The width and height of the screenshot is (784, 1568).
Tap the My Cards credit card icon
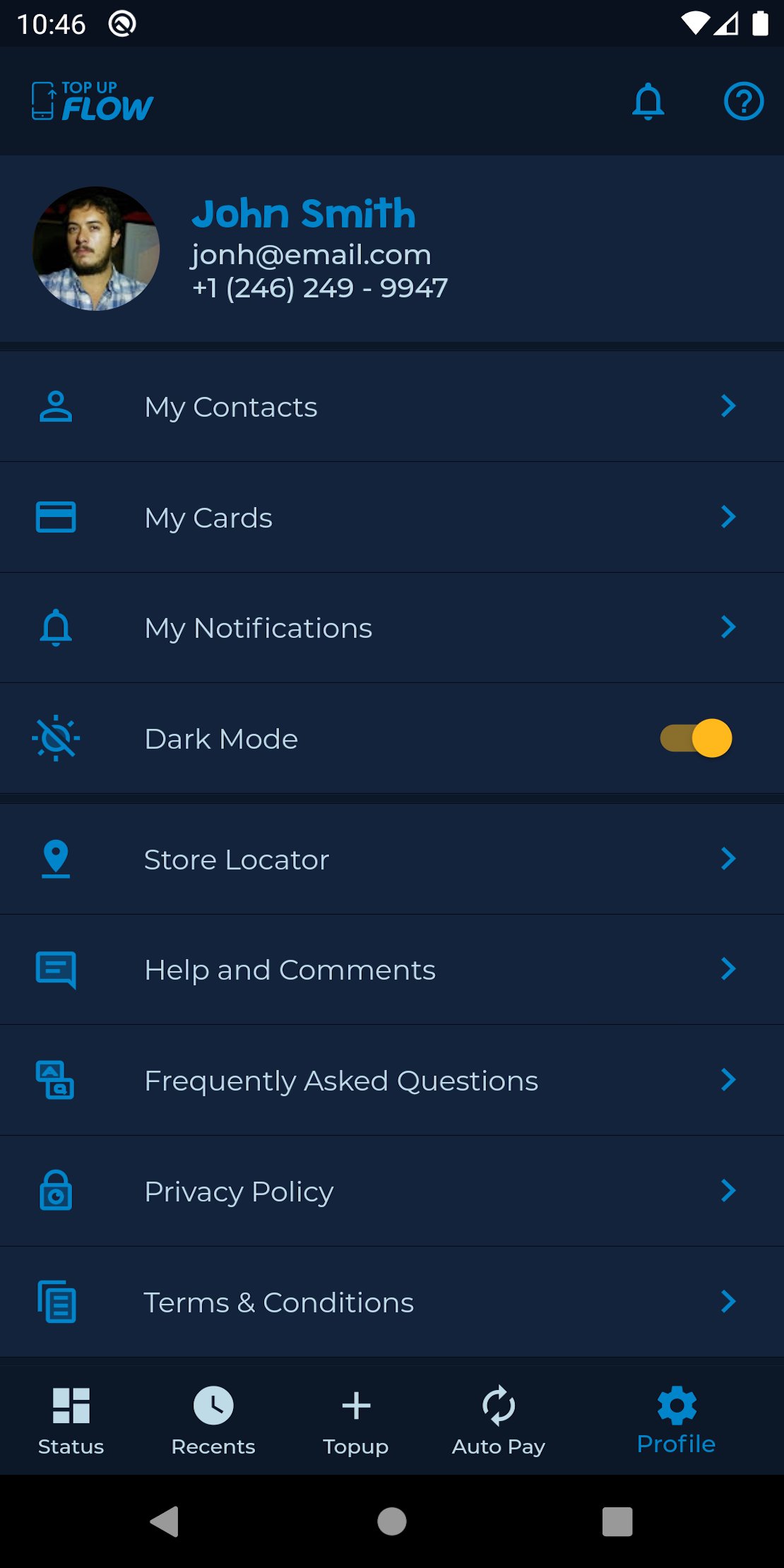click(54, 516)
